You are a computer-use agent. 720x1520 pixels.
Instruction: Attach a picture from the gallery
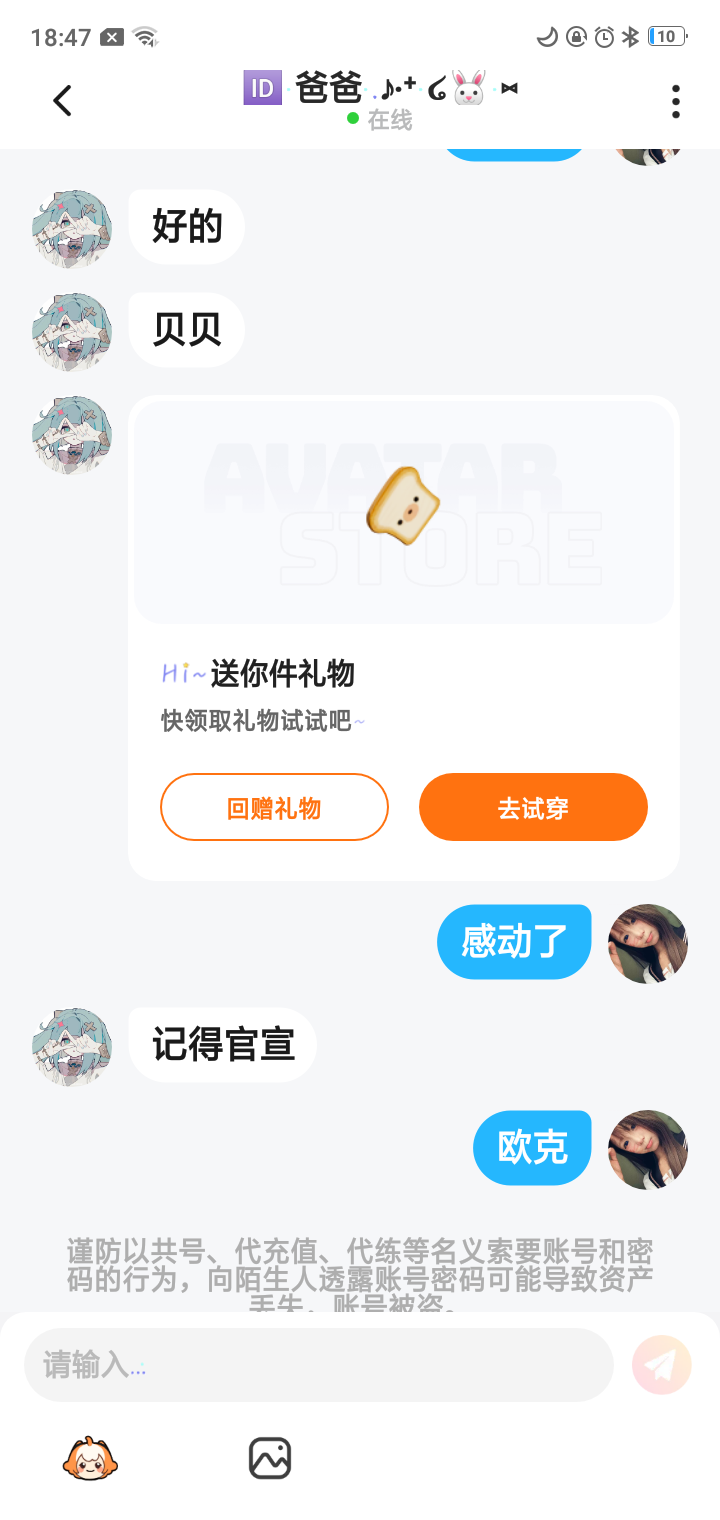click(x=269, y=1458)
